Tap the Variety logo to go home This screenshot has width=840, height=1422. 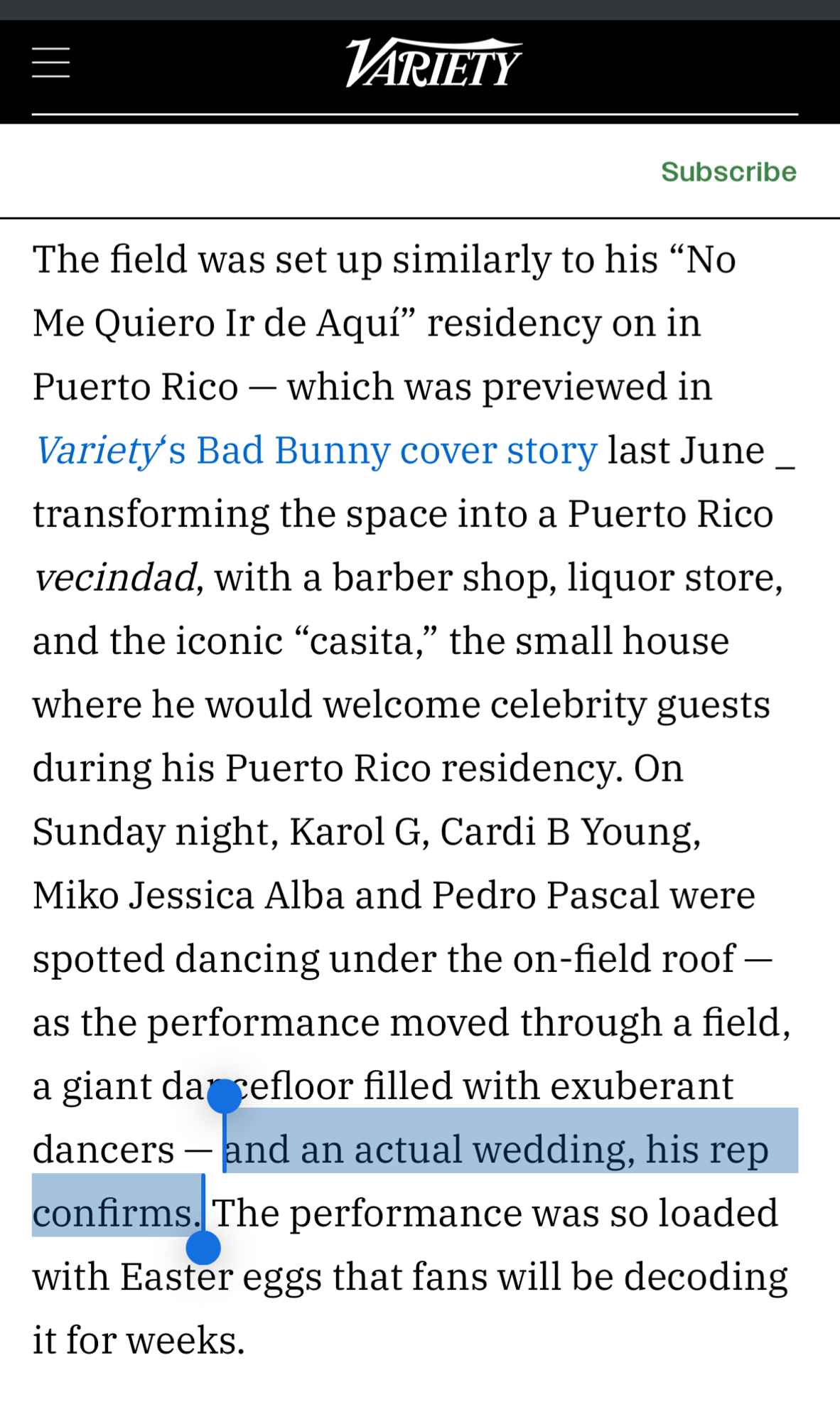(434, 63)
